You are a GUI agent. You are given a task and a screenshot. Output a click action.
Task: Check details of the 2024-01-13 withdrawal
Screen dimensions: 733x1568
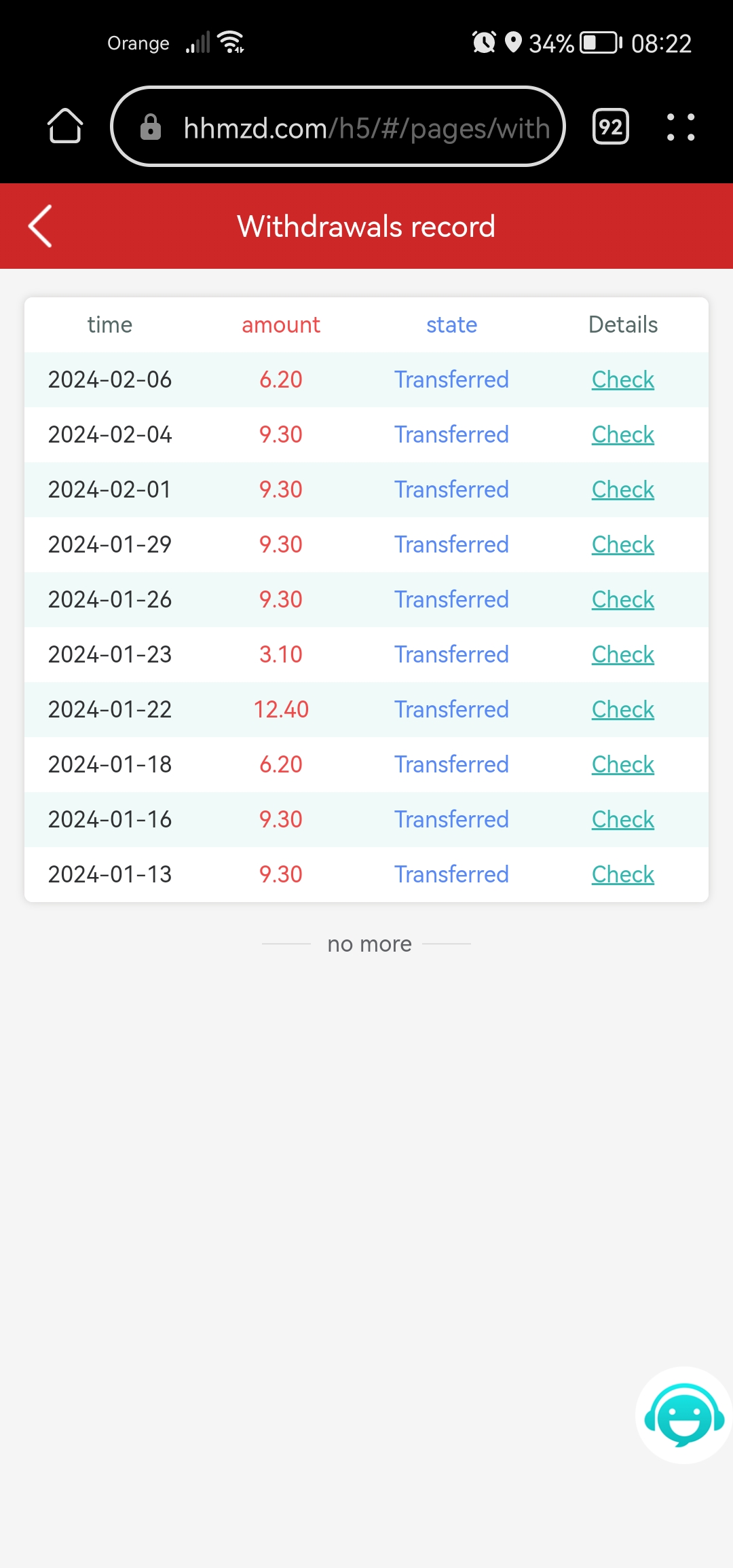coord(622,874)
